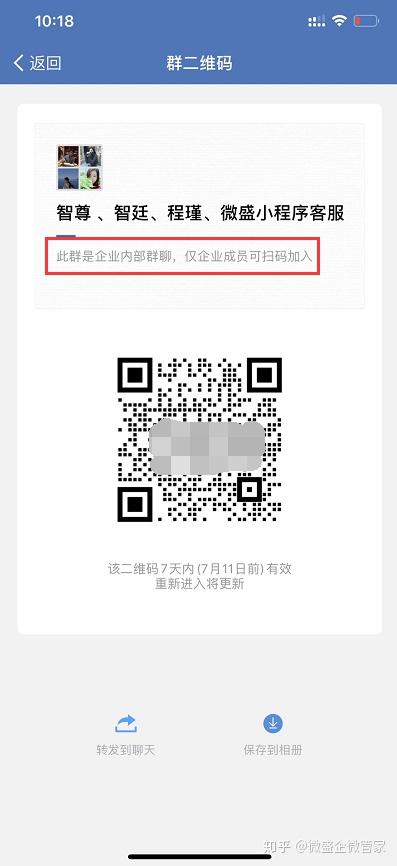Save the QR code to the album
The width and height of the screenshot is (397, 866).
[x=273, y=735]
